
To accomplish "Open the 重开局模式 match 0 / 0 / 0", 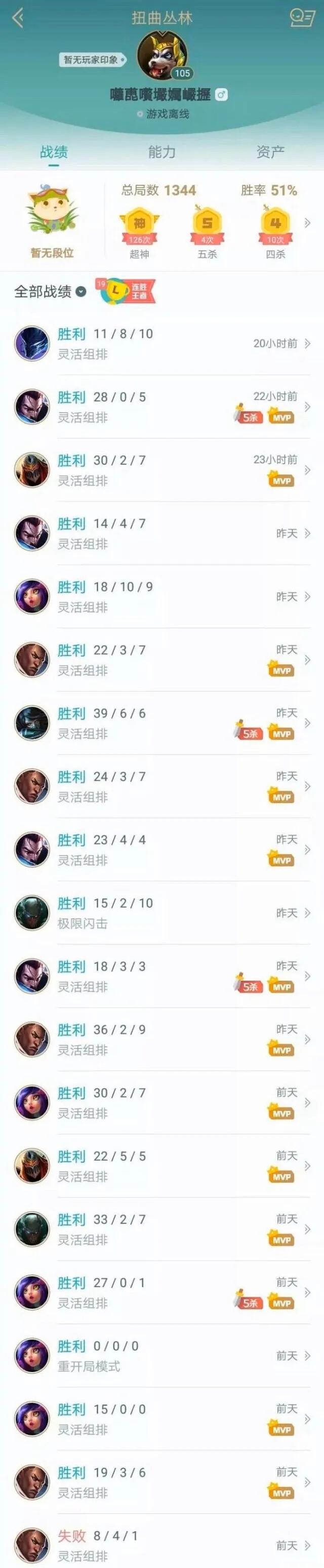I will coord(162,1356).
